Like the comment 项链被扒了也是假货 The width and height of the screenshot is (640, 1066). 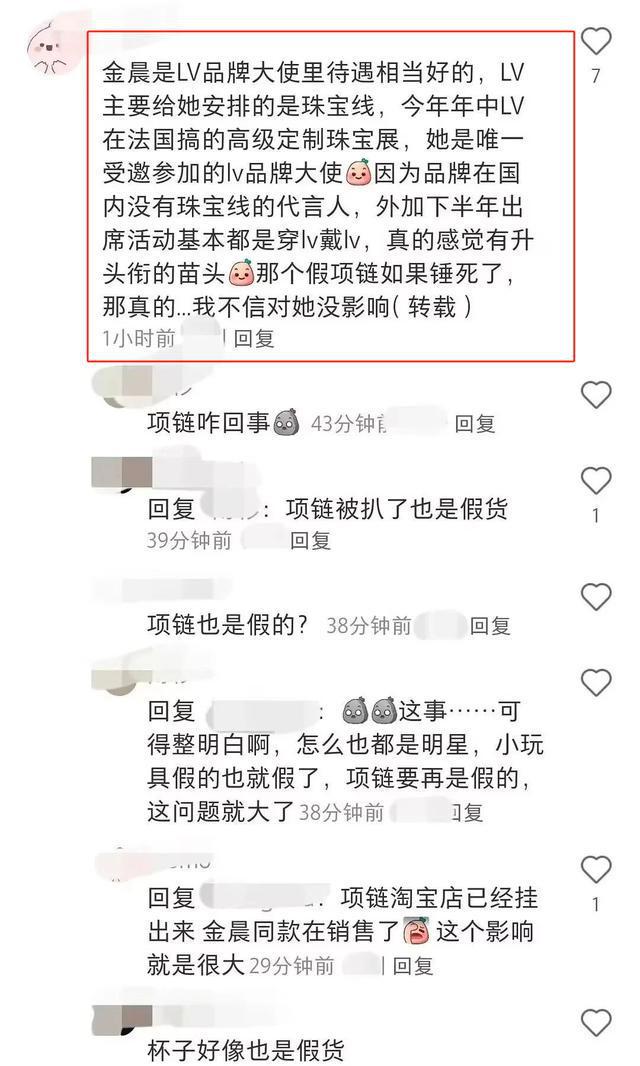pyautogui.click(x=596, y=481)
